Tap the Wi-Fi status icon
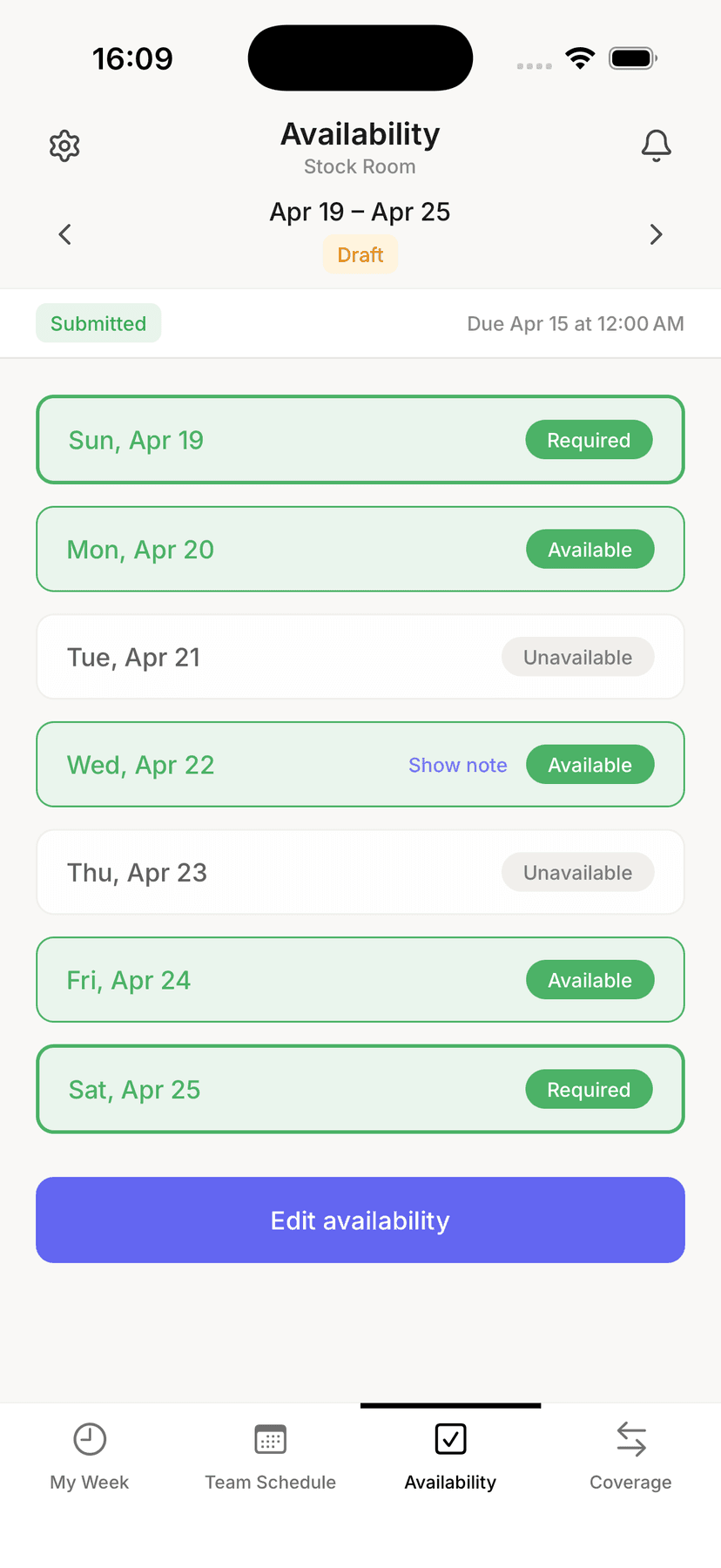Viewport: 721px width, 1568px height. pyautogui.click(x=580, y=57)
